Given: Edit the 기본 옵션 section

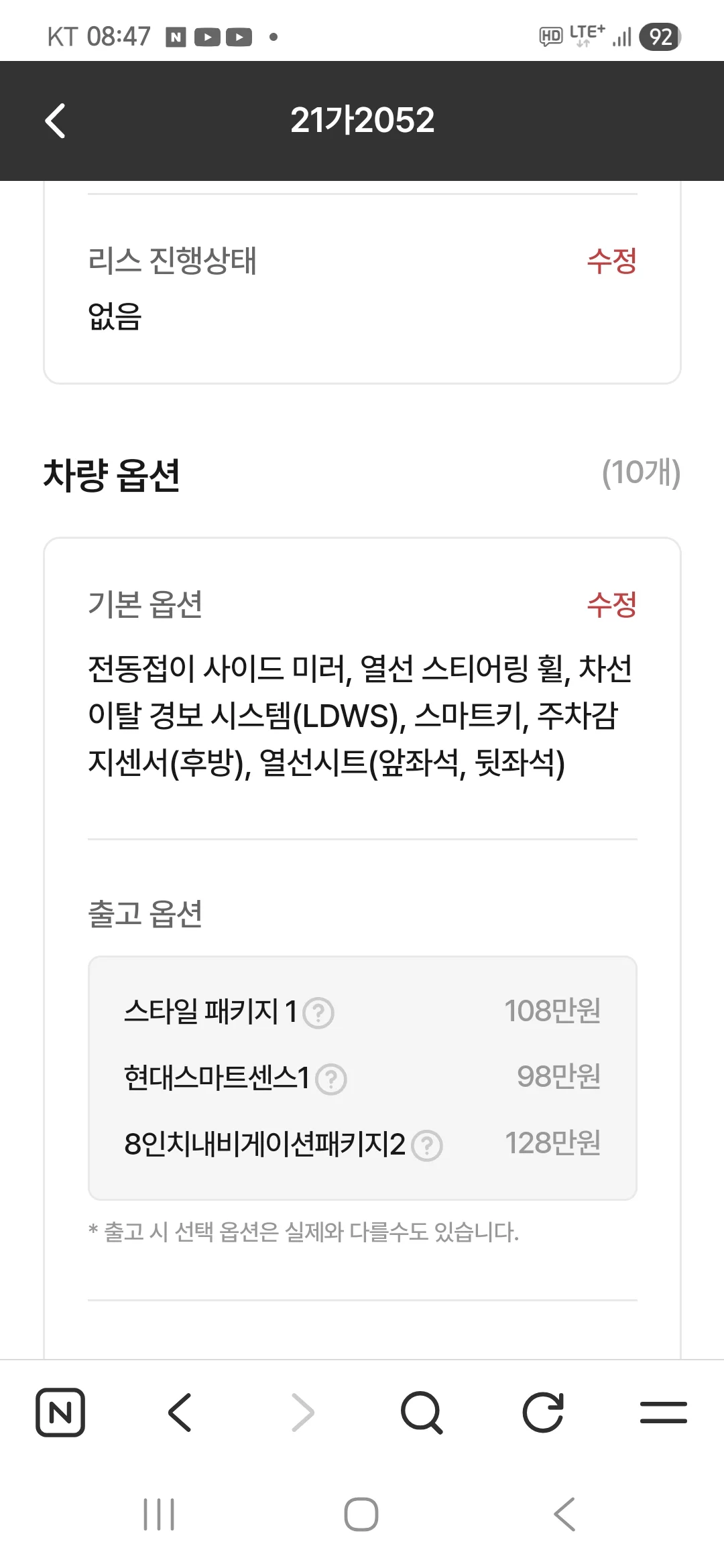Looking at the screenshot, I should [x=611, y=604].
